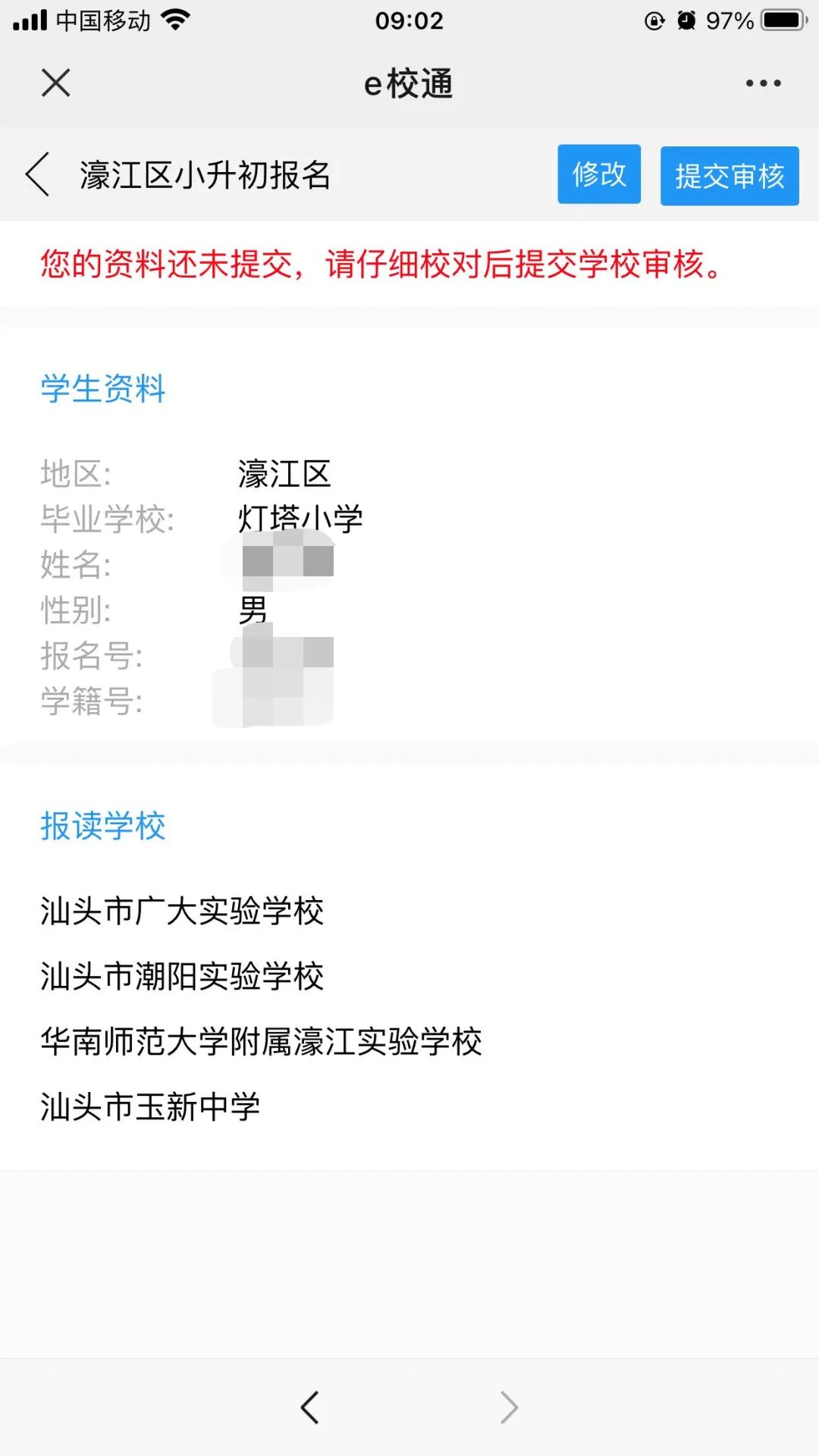
Task: Tap the bottom forward arrow
Action: tap(510, 1407)
